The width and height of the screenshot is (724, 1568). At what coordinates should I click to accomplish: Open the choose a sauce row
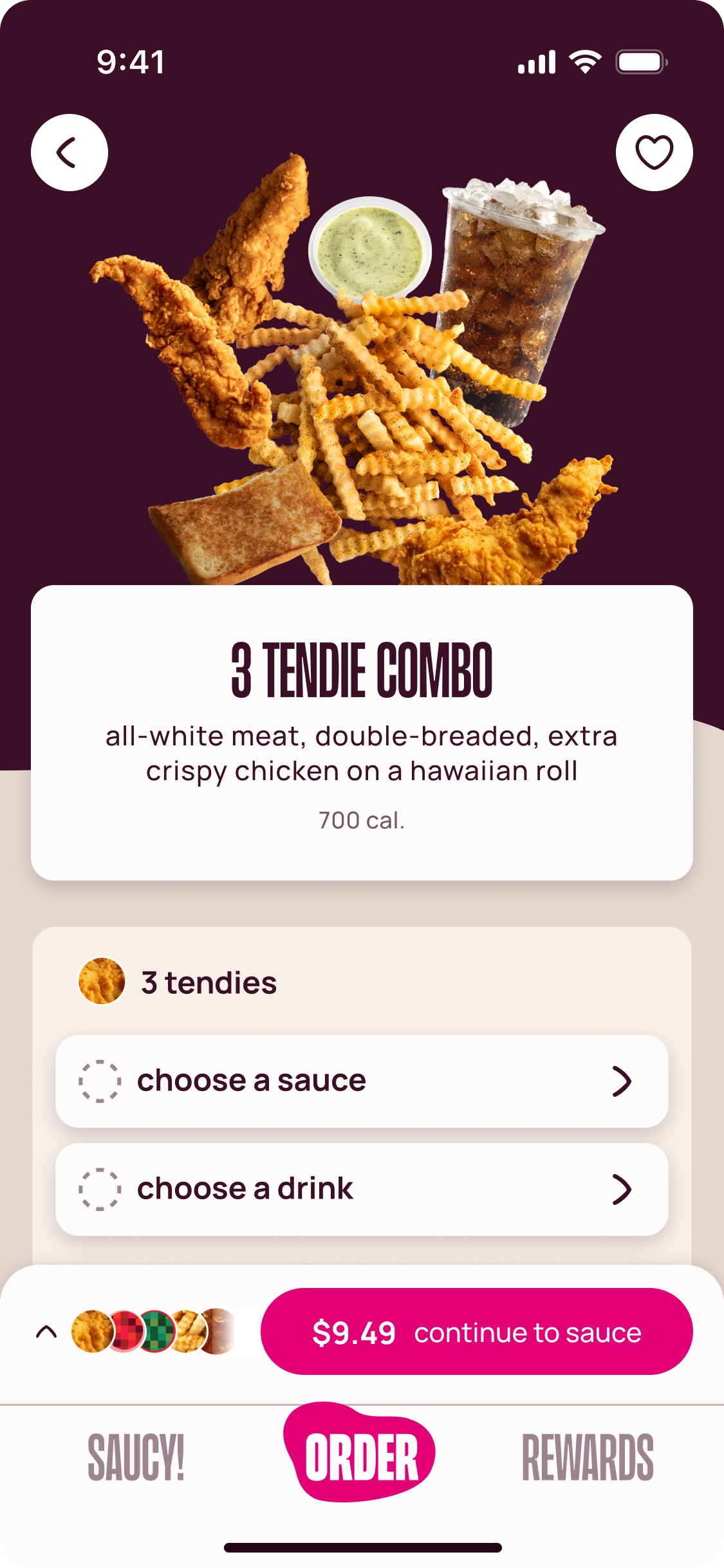362,1081
